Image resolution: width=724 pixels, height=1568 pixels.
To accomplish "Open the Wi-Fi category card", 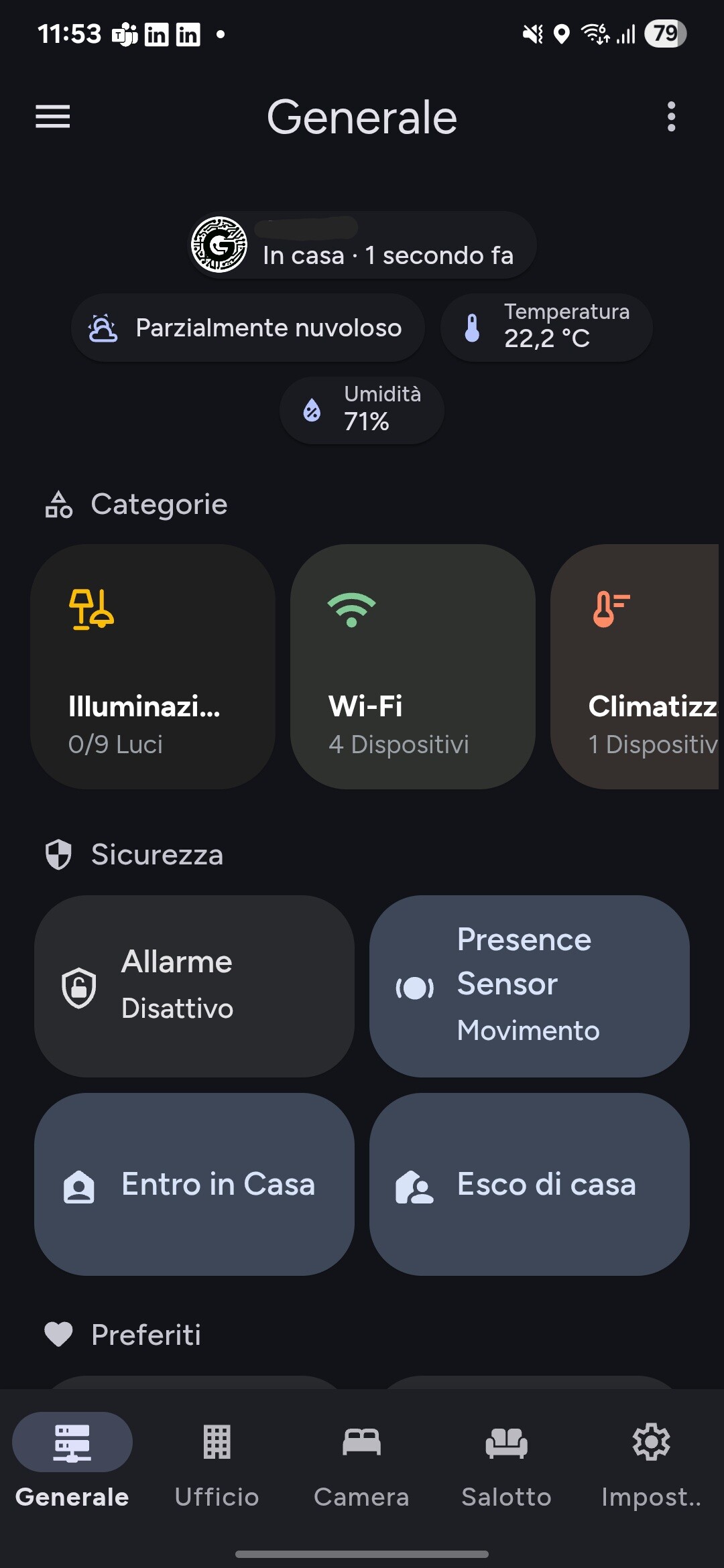I will pos(412,667).
